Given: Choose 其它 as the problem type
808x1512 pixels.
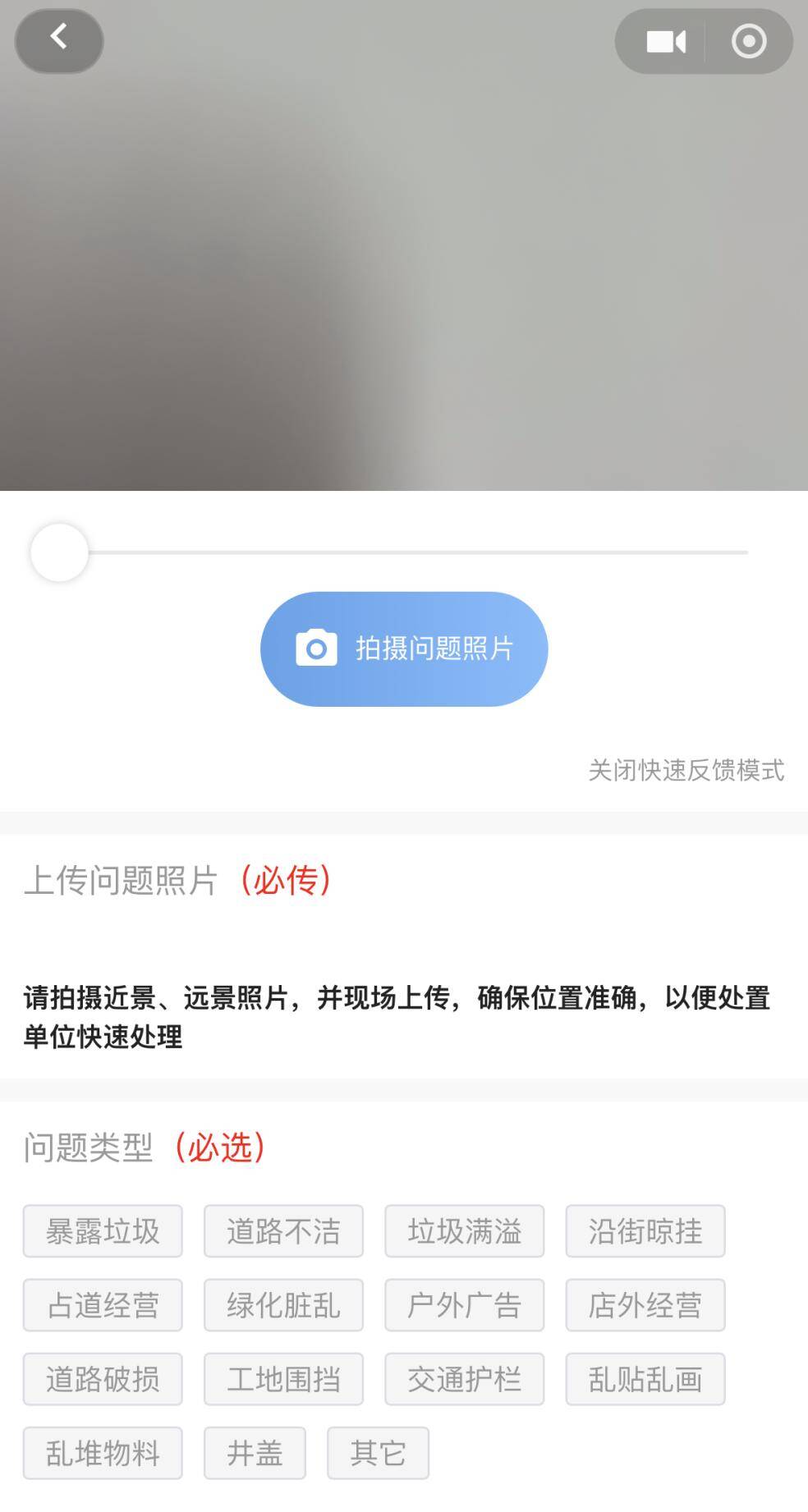Looking at the screenshot, I should pyautogui.click(x=378, y=1452).
